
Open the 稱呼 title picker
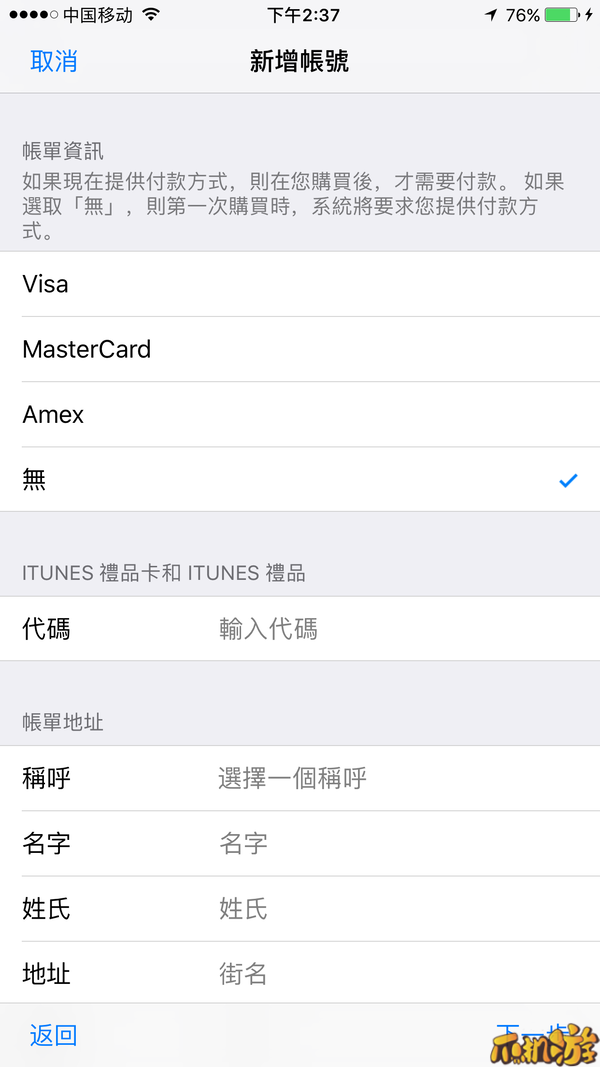(400, 778)
